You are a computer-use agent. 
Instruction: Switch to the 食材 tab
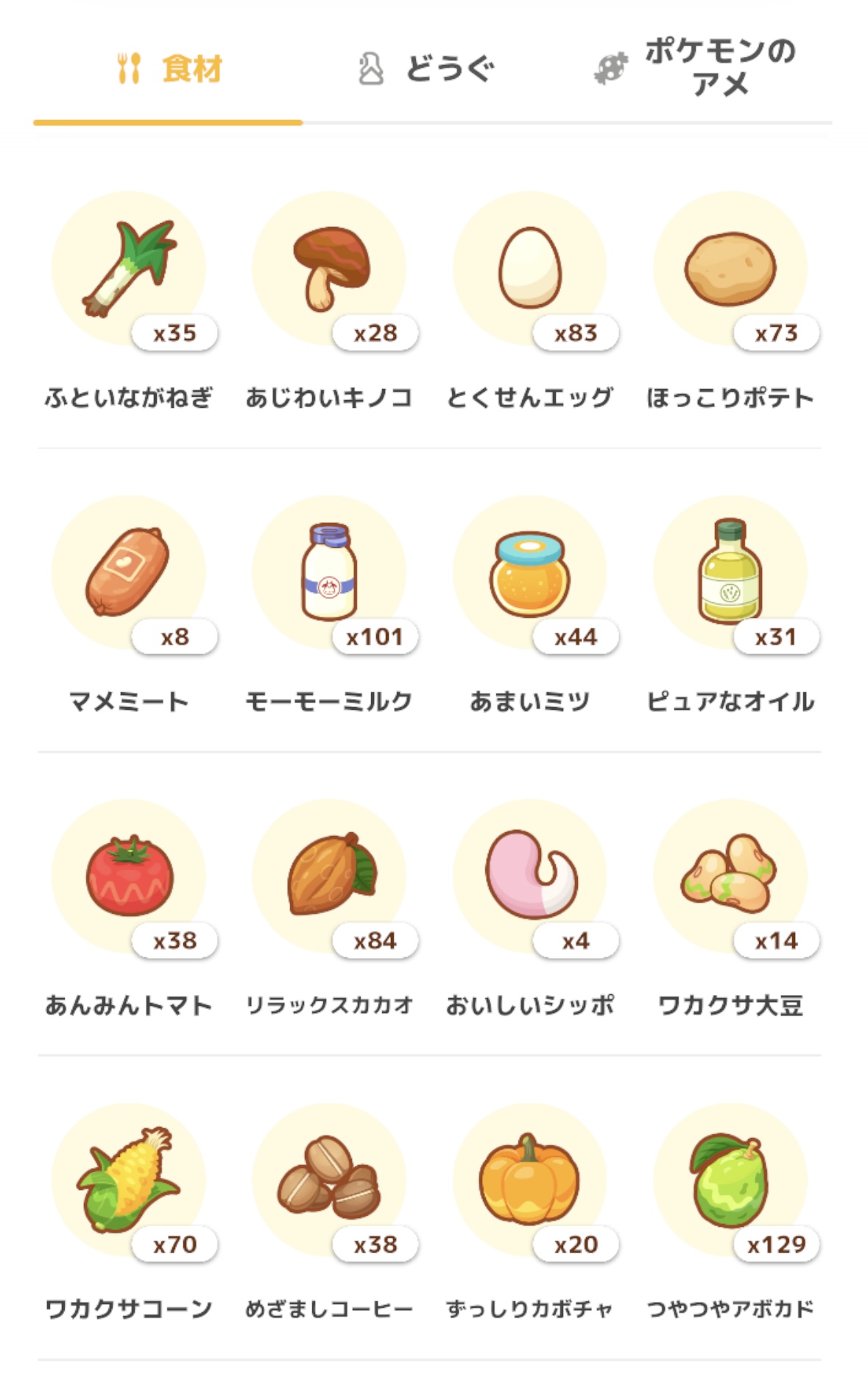pyautogui.click(x=169, y=69)
